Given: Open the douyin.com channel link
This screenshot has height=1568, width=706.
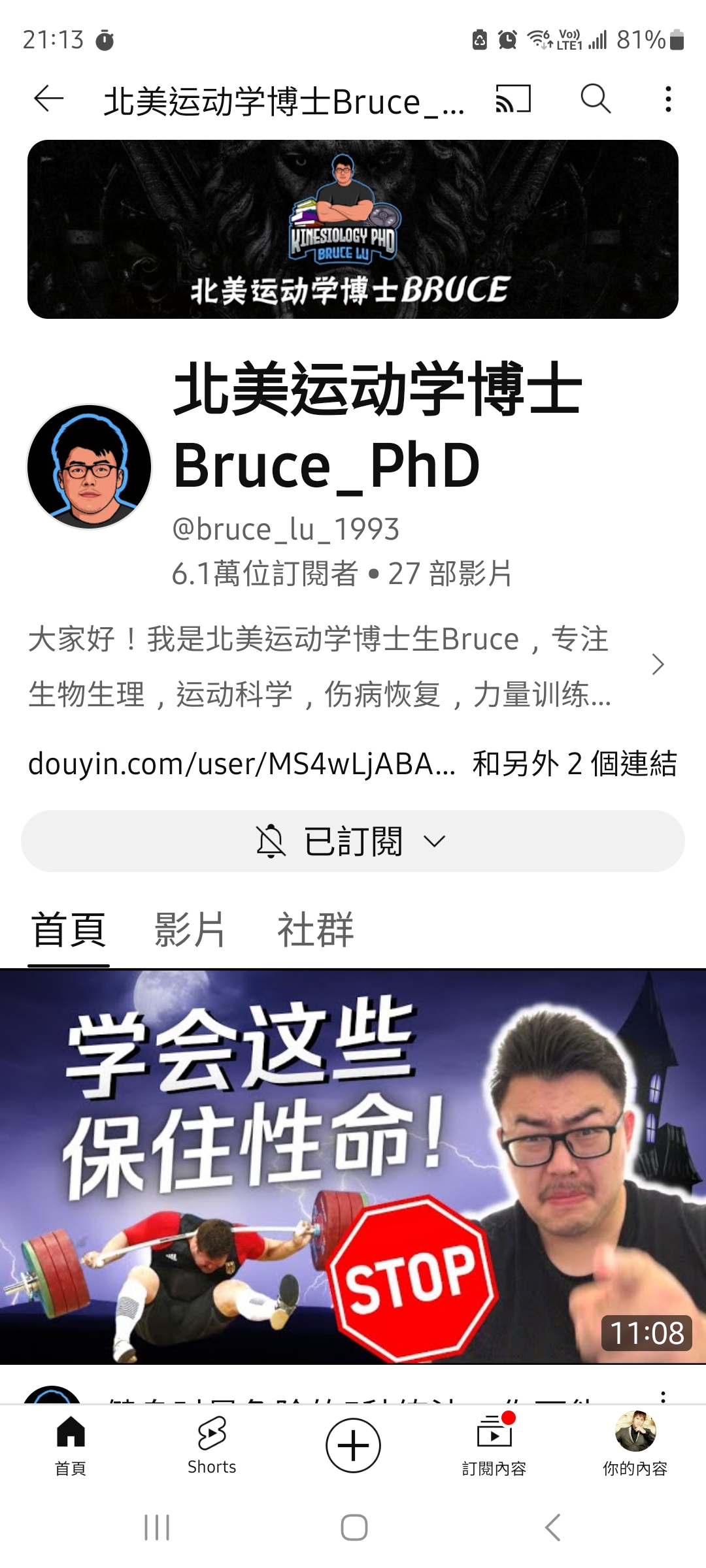Looking at the screenshot, I should [242, 764].
